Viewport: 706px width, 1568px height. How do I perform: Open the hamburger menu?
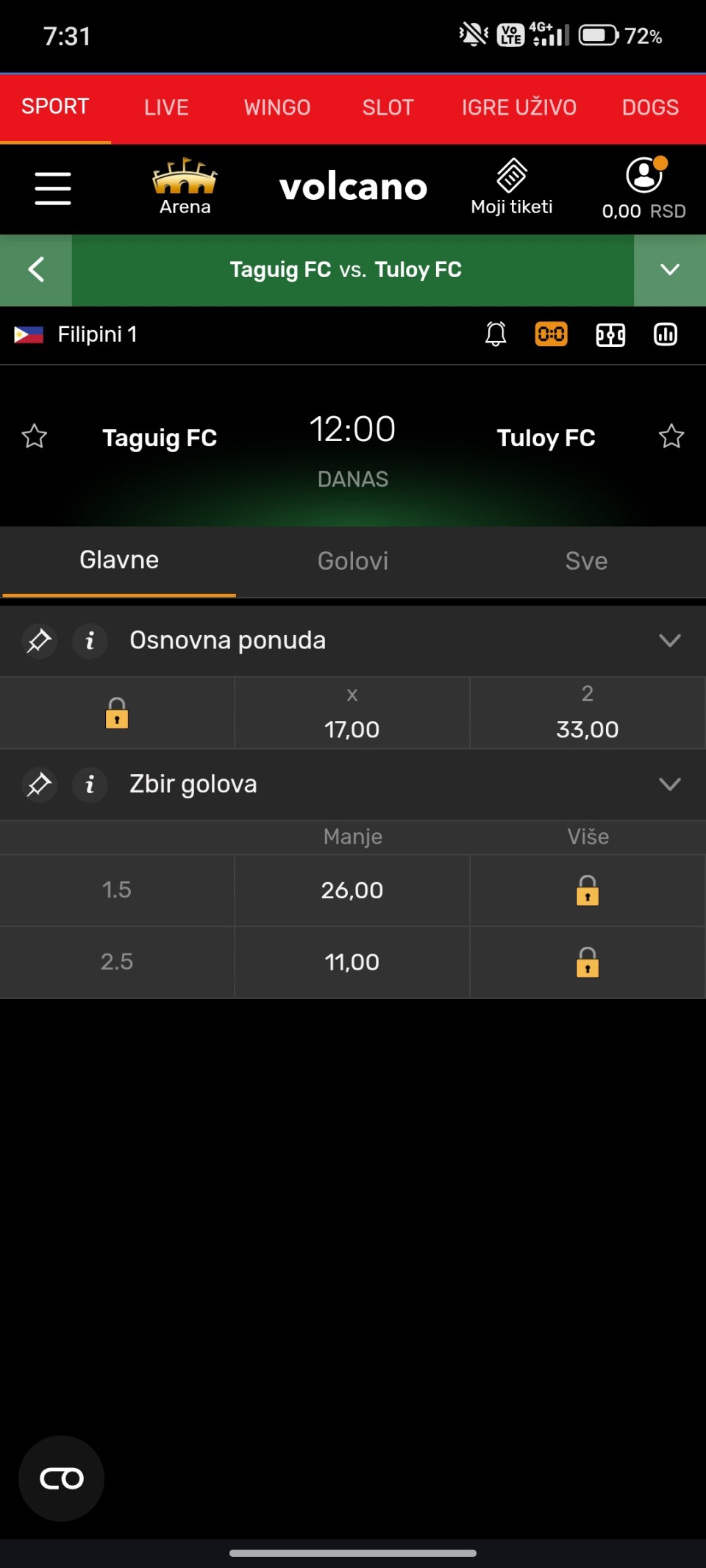tap(53, 189)
